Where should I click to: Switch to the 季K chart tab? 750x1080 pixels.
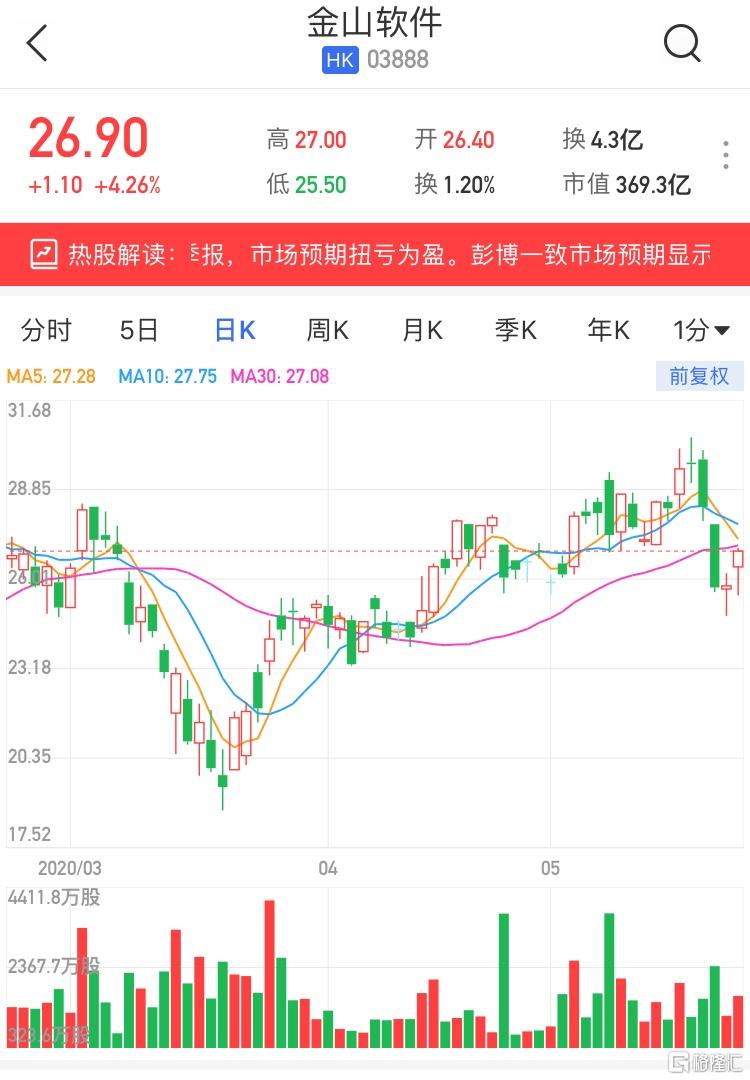(x=516, y=330)
